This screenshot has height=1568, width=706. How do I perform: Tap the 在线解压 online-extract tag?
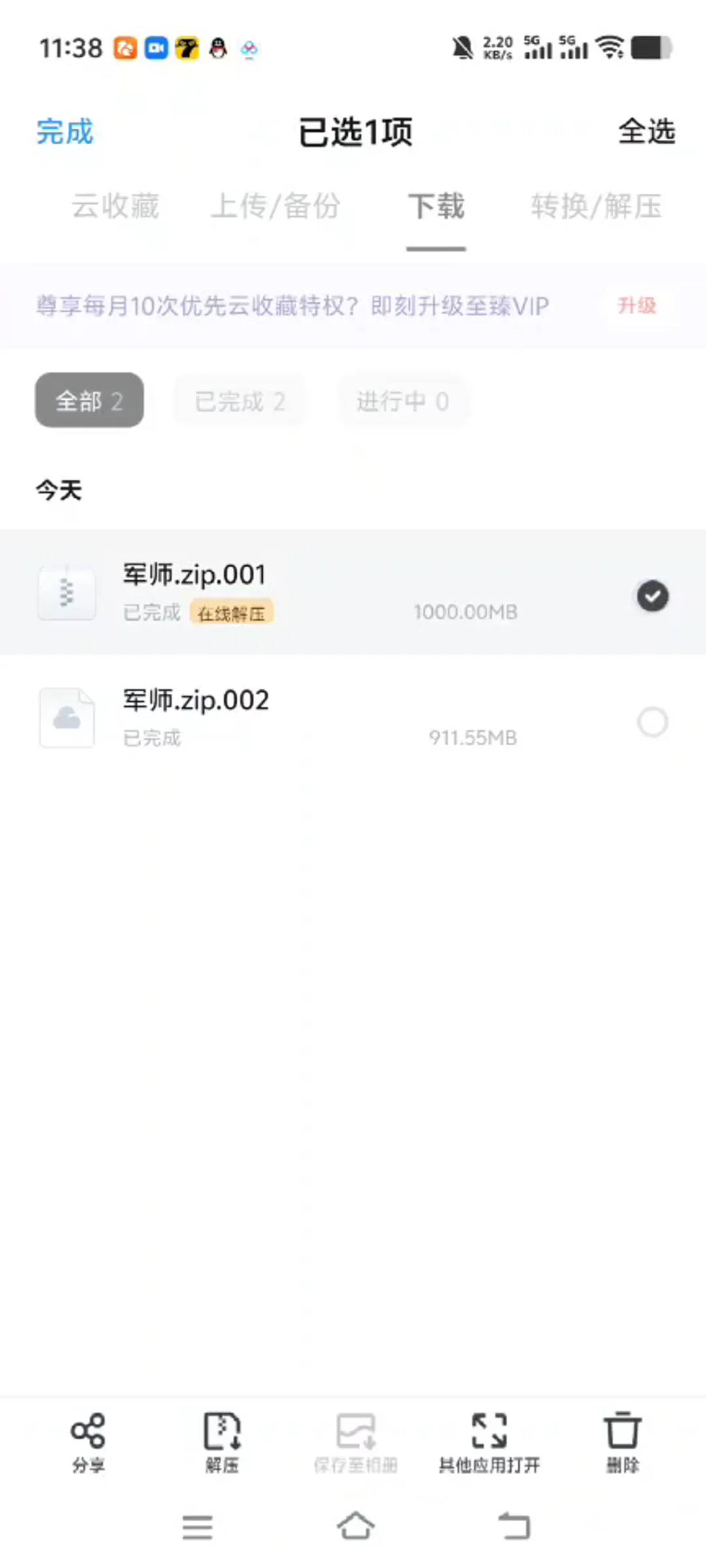[x=233, y=613]
